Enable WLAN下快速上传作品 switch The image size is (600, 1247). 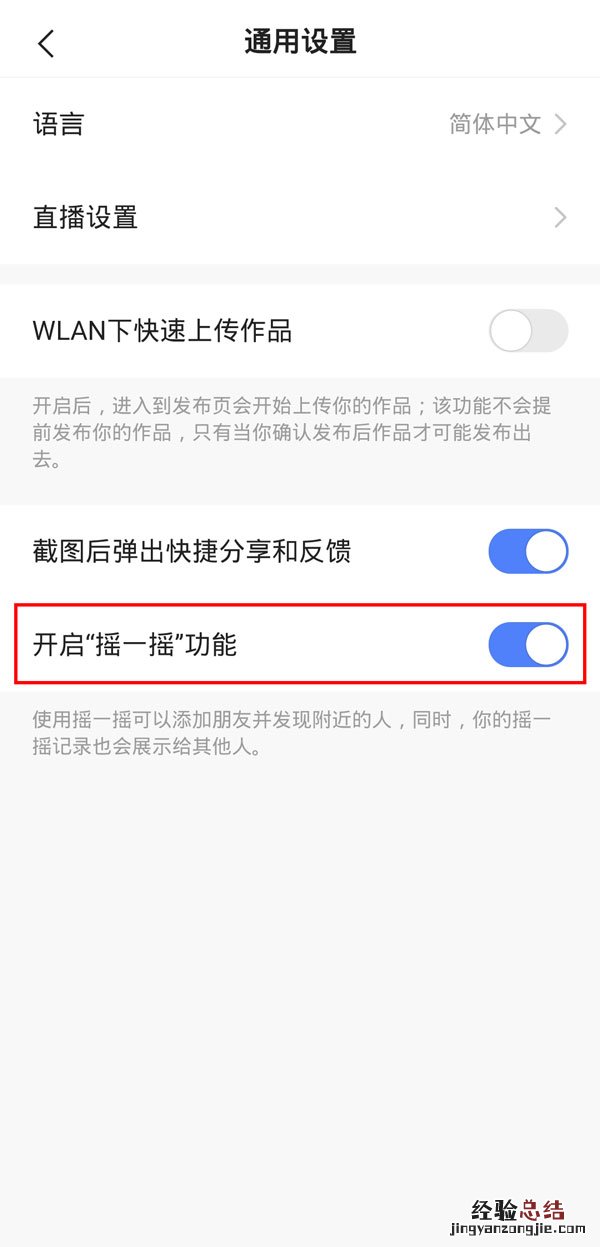(528, 331)
